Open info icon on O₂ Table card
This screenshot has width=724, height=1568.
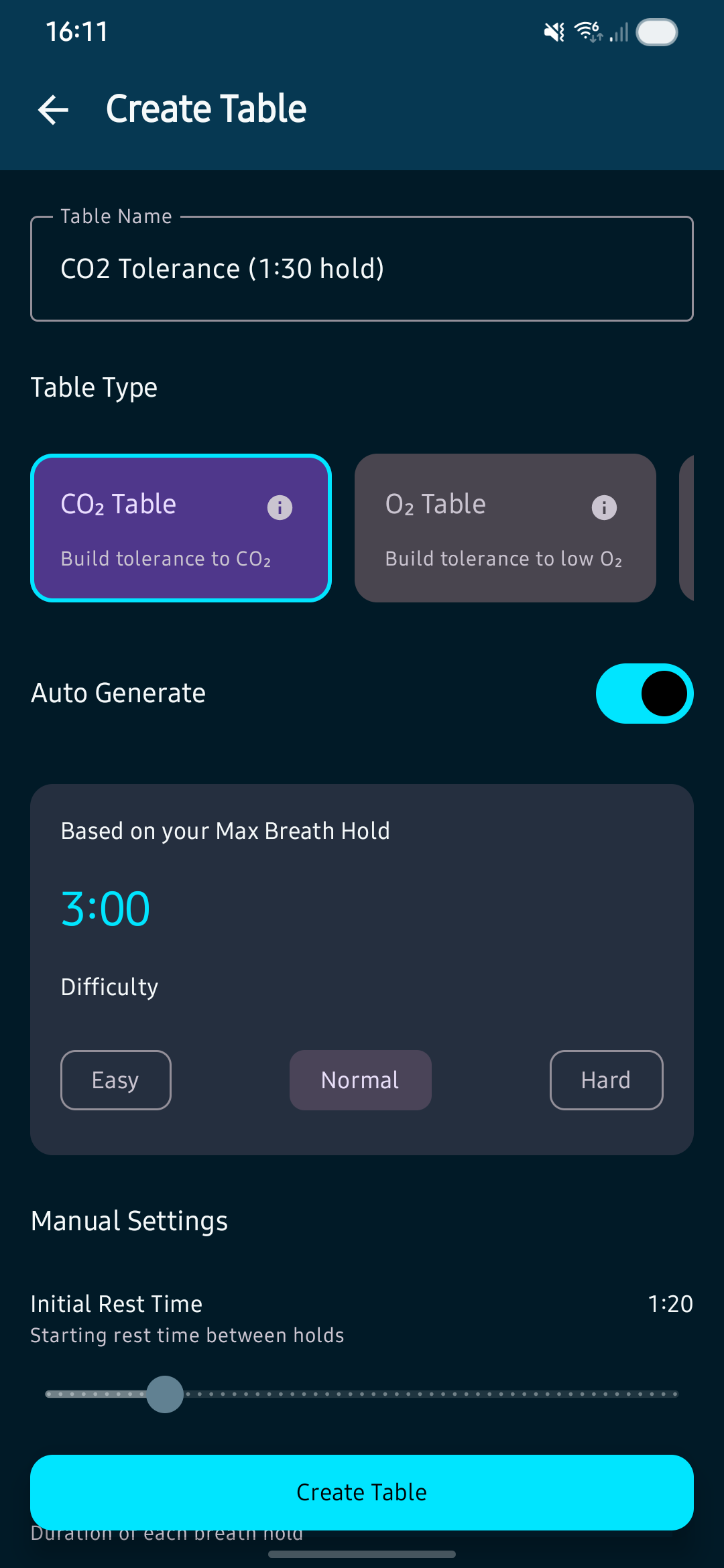604,507
